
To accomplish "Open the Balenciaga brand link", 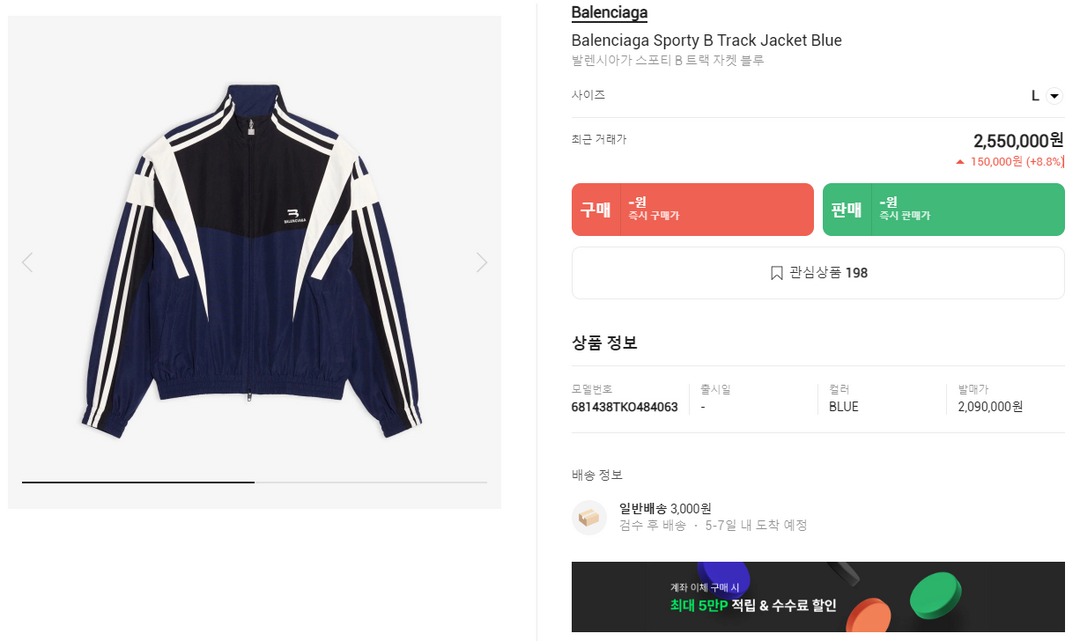I will (609, 13).
